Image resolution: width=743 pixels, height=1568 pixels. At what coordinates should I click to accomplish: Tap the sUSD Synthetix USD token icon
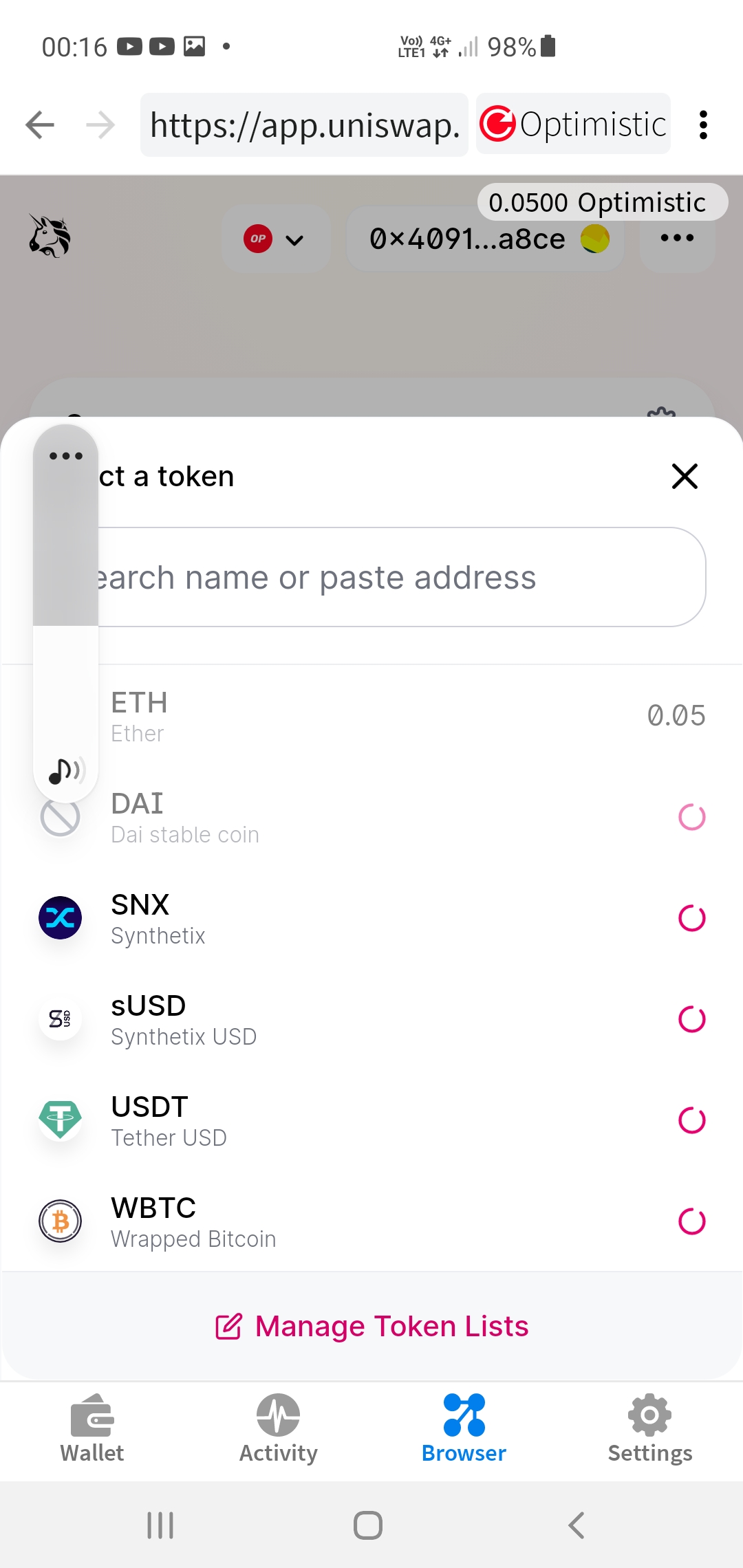pos(60,1019)
